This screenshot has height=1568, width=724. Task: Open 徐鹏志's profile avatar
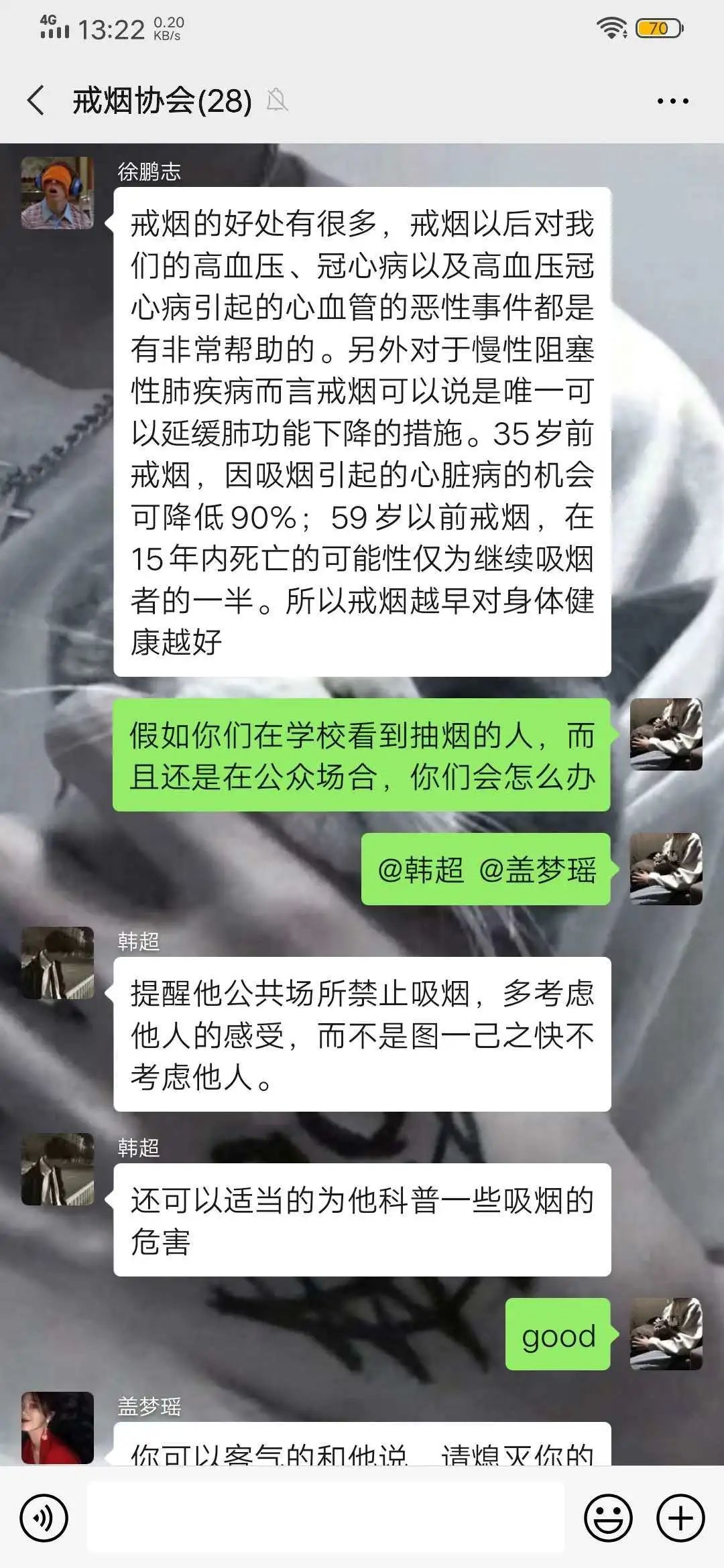point(58,193)
